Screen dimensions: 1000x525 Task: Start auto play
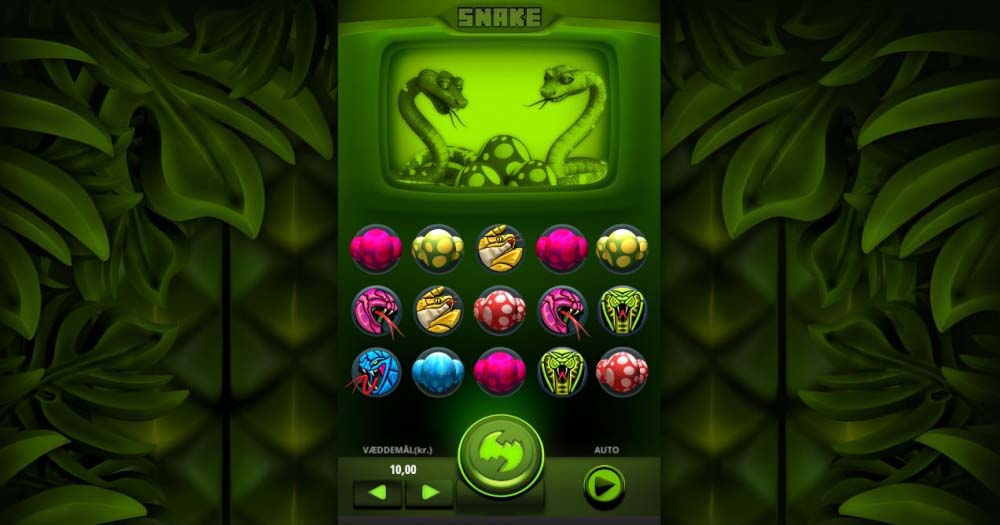604,487
